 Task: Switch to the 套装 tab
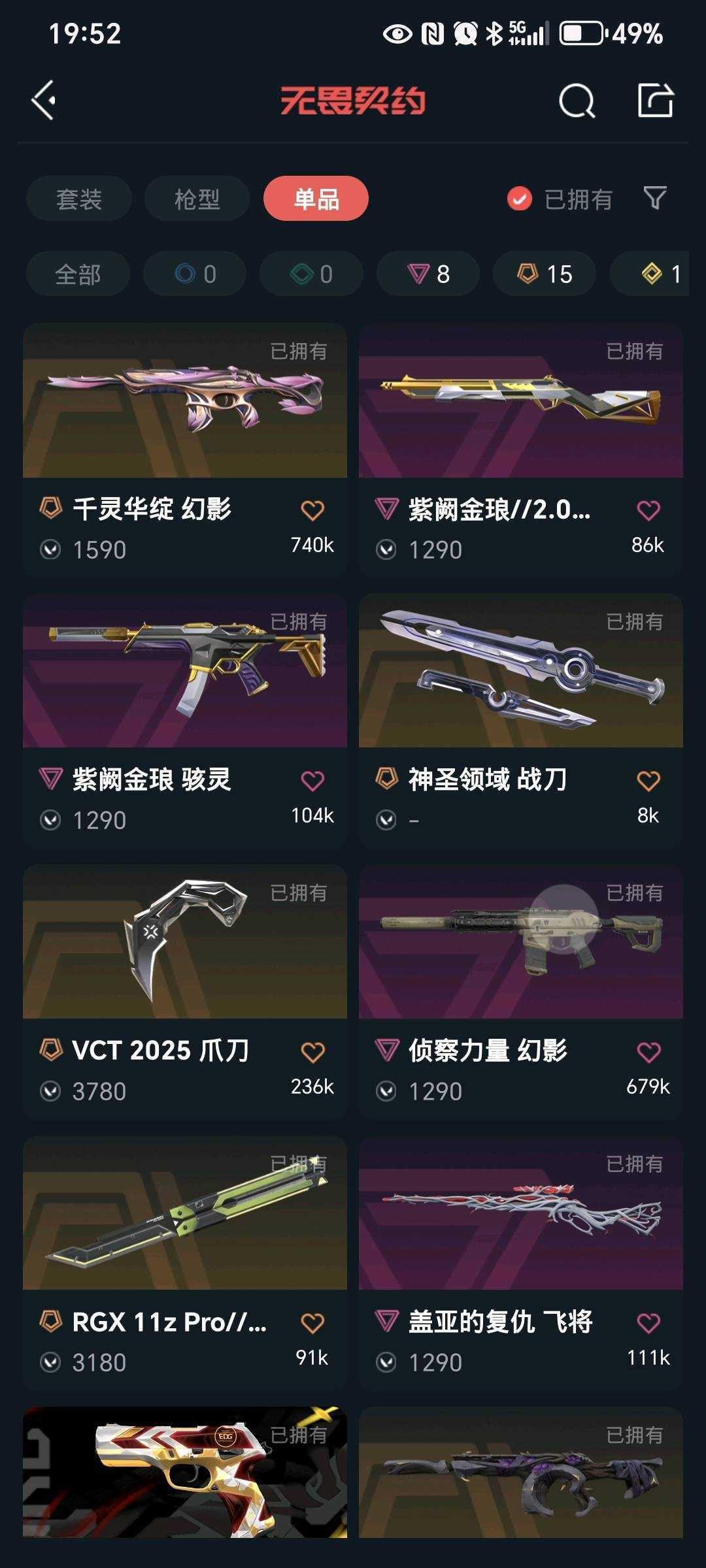[x=79, y=199]
